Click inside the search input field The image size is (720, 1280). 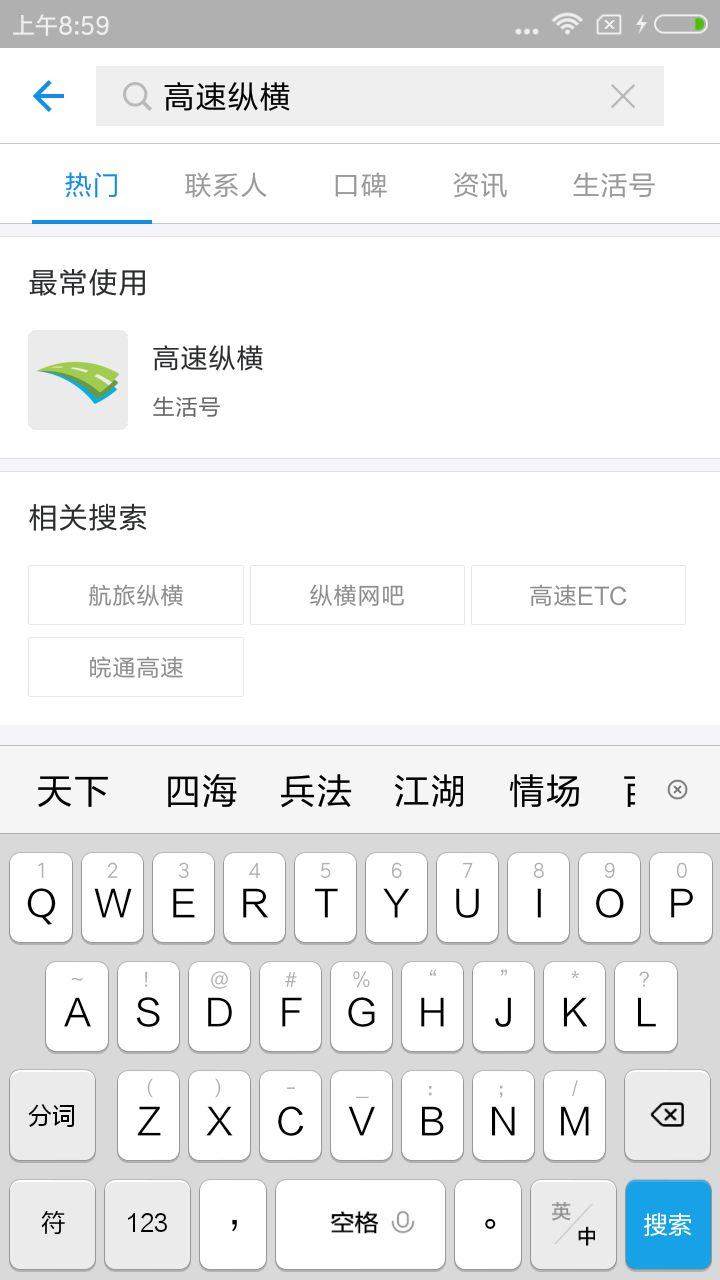click(x=350, y=96)
